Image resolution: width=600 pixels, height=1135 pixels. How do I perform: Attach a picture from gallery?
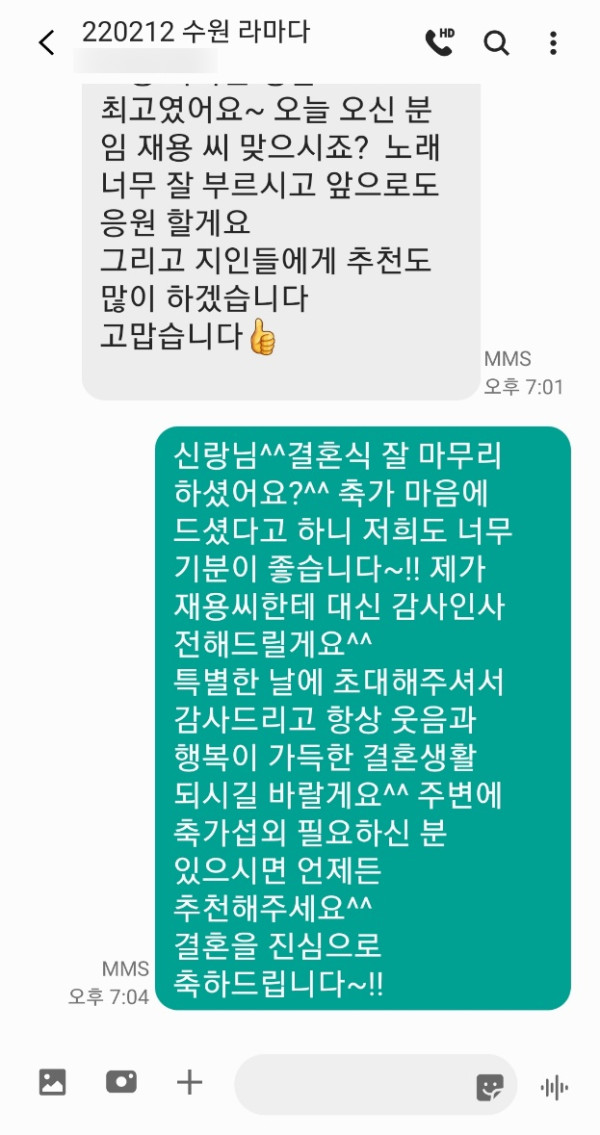pos(52,1082)
